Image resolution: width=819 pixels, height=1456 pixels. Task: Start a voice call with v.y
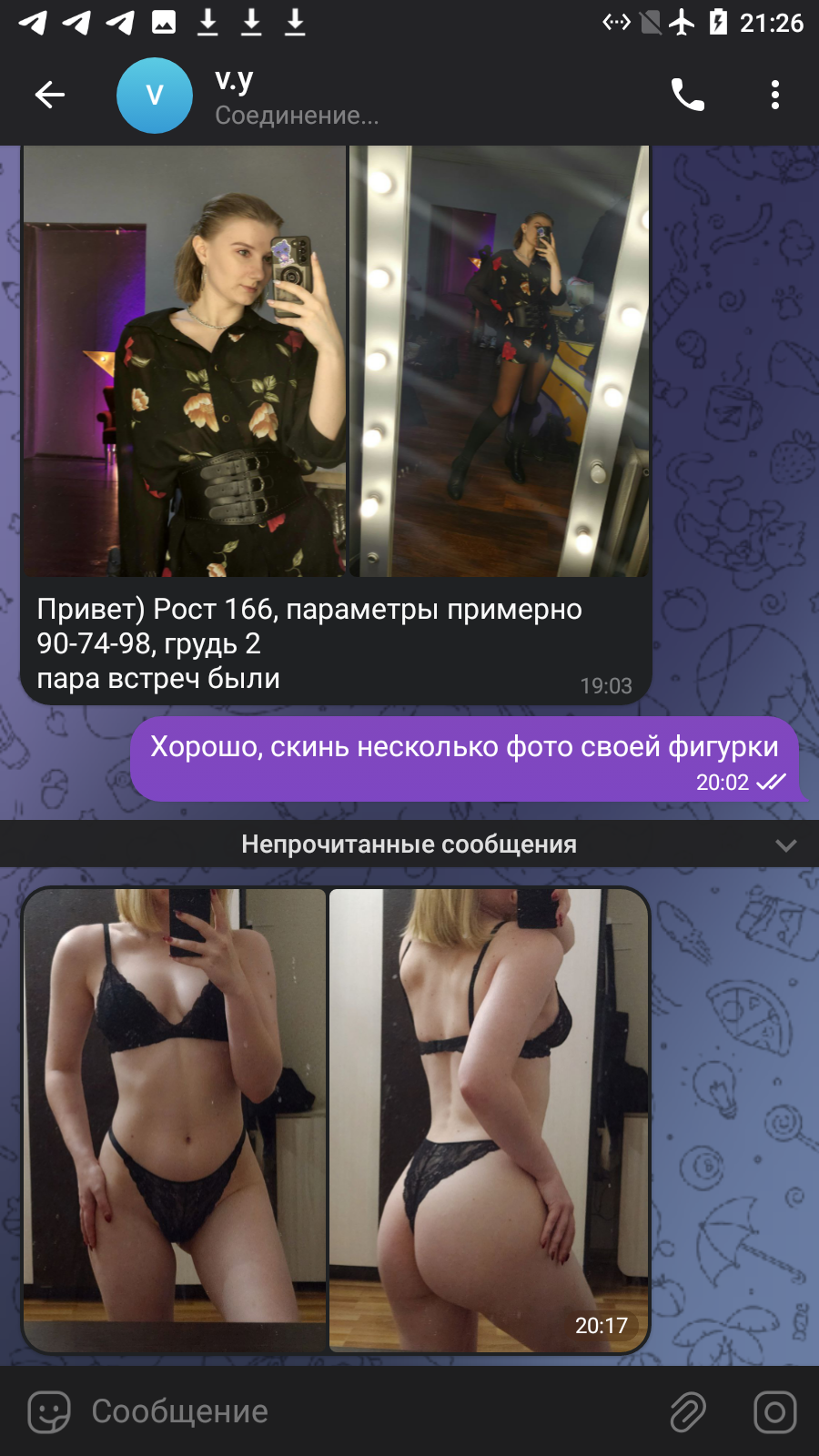(688, 95)
